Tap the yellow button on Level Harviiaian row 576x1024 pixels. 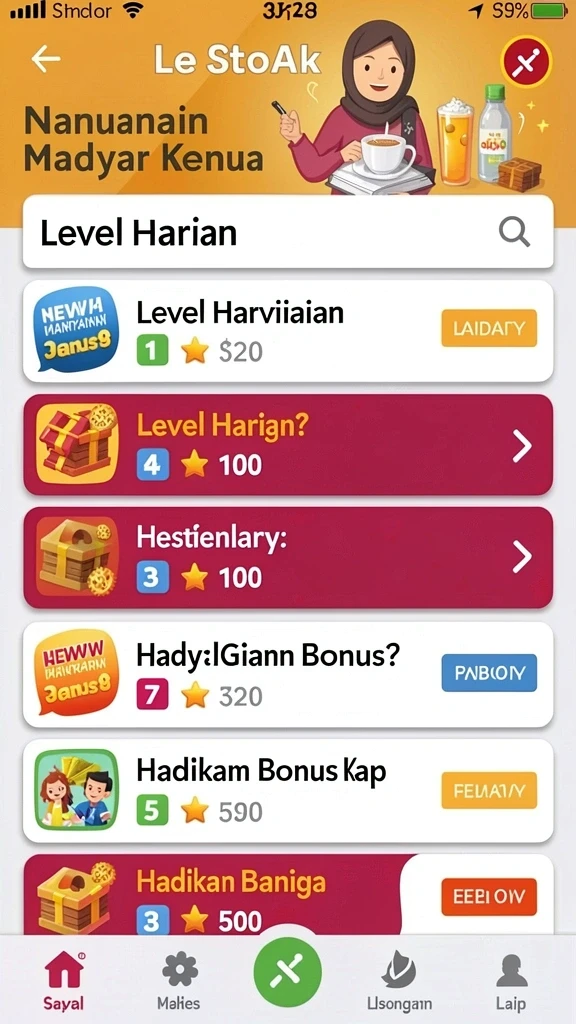click(x=489, y=328)
